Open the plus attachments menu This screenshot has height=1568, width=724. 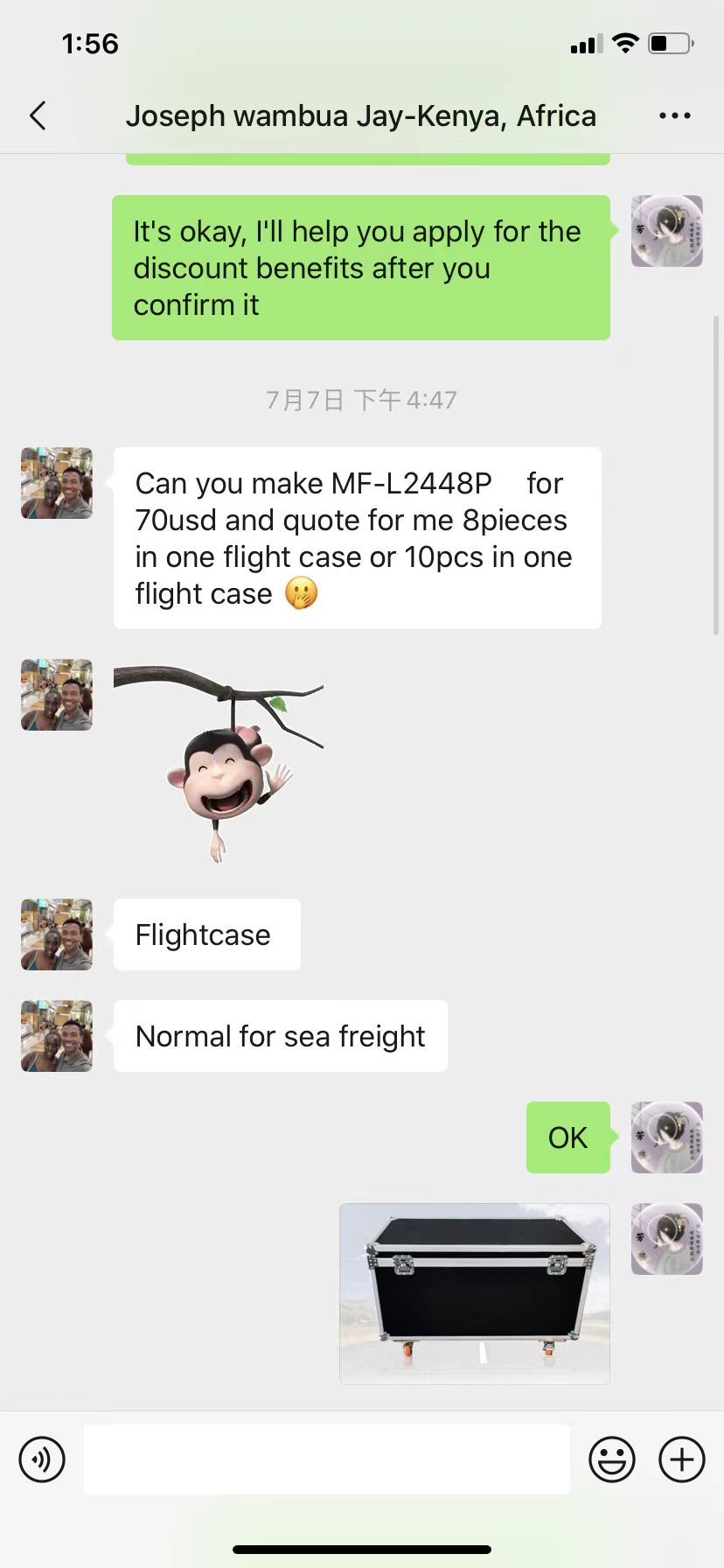tap(681, 1459)
